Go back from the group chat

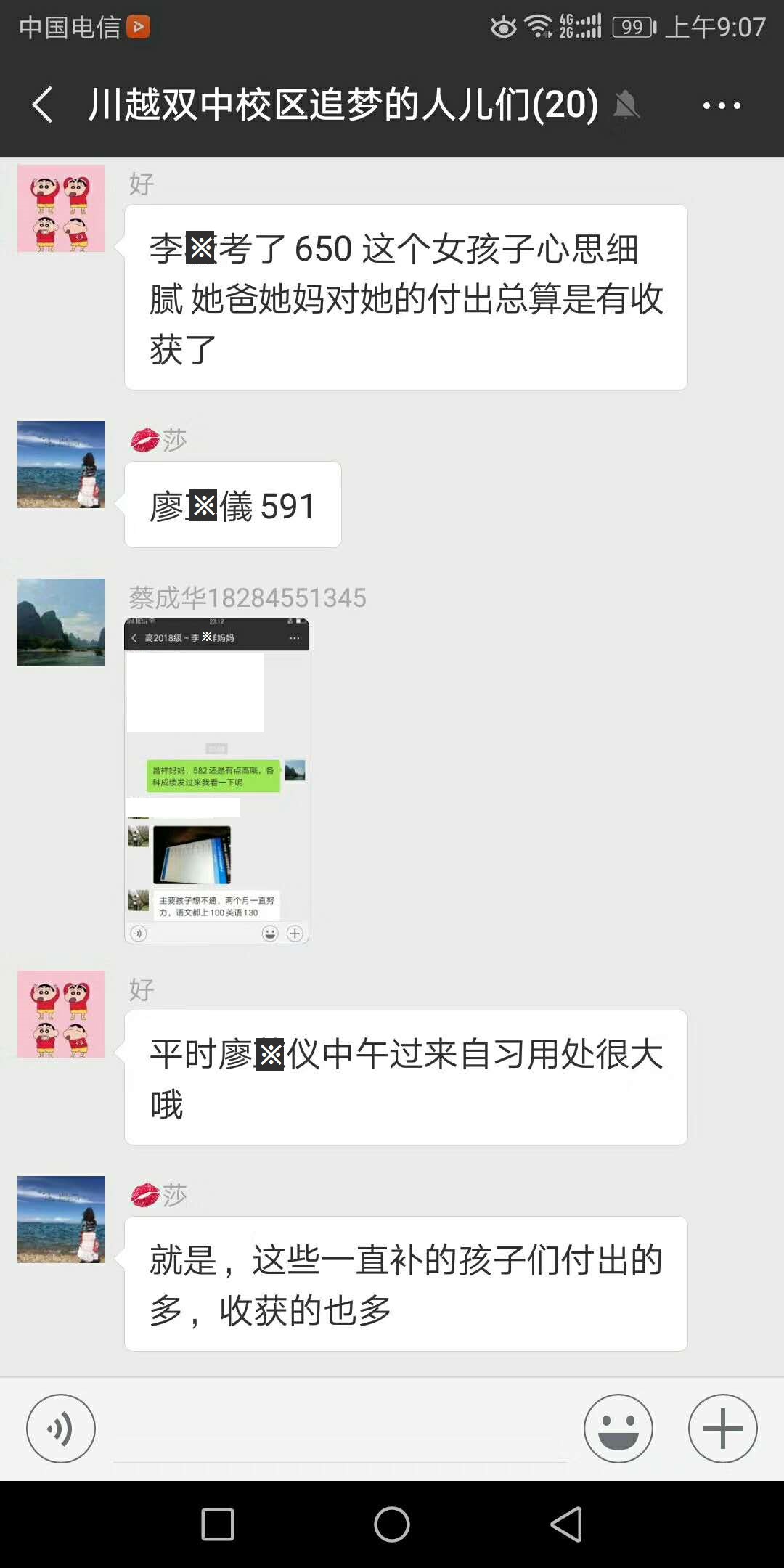[x=44, y=105]
